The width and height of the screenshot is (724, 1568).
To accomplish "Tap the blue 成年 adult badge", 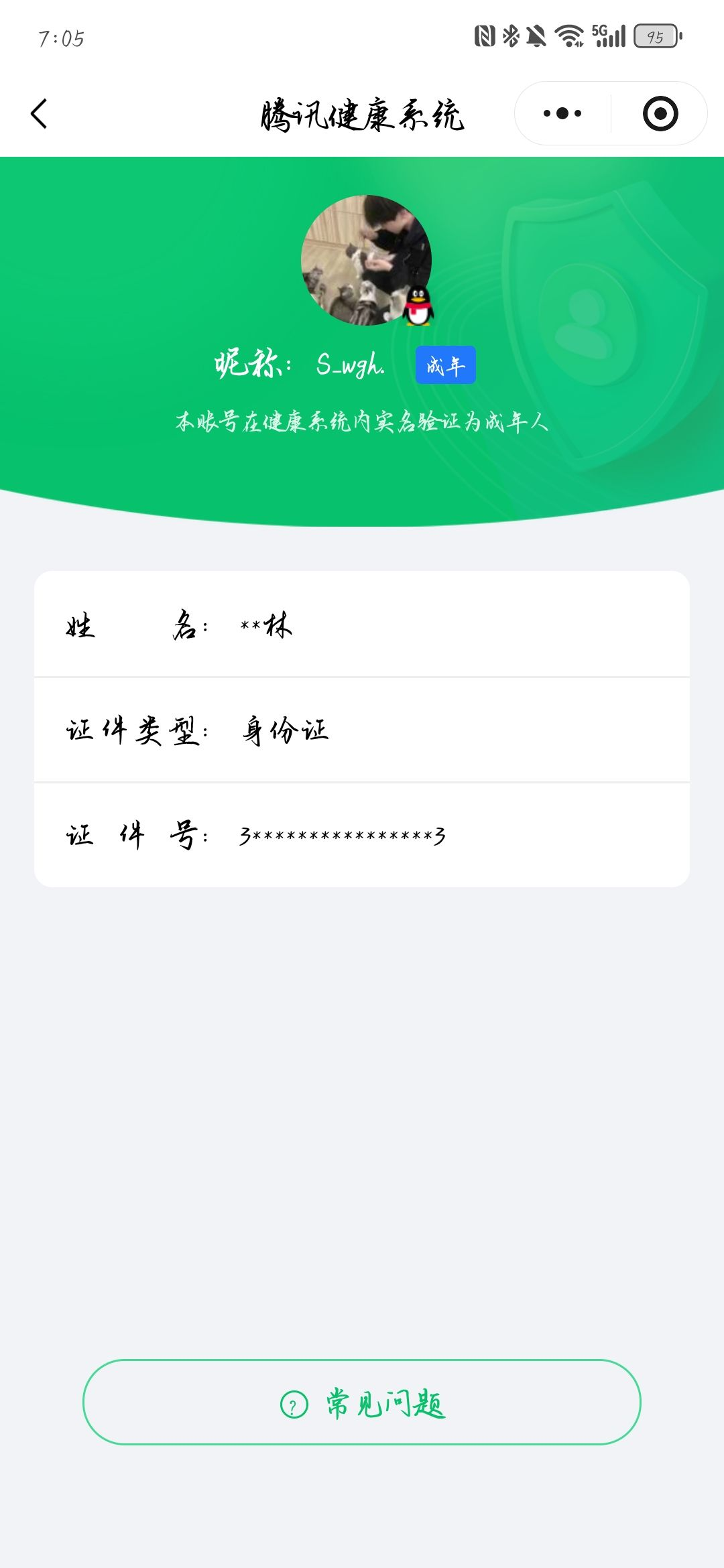I will [445, 365].
